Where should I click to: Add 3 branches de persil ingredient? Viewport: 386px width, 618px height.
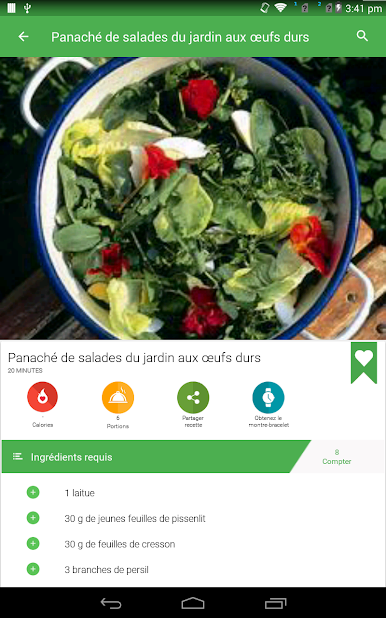click(x=33, y=569)
